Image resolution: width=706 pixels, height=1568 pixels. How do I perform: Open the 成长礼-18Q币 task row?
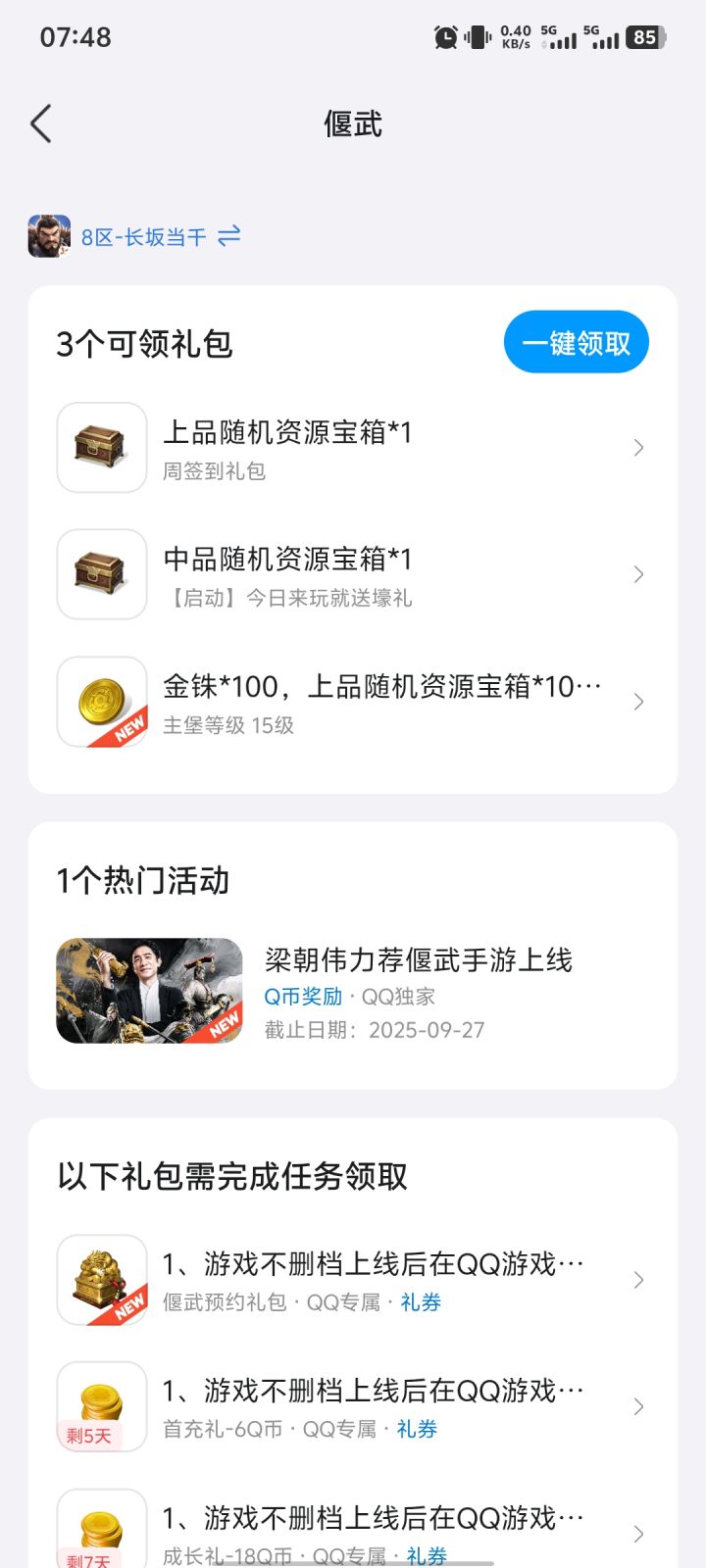click(x=353, y=1533)
